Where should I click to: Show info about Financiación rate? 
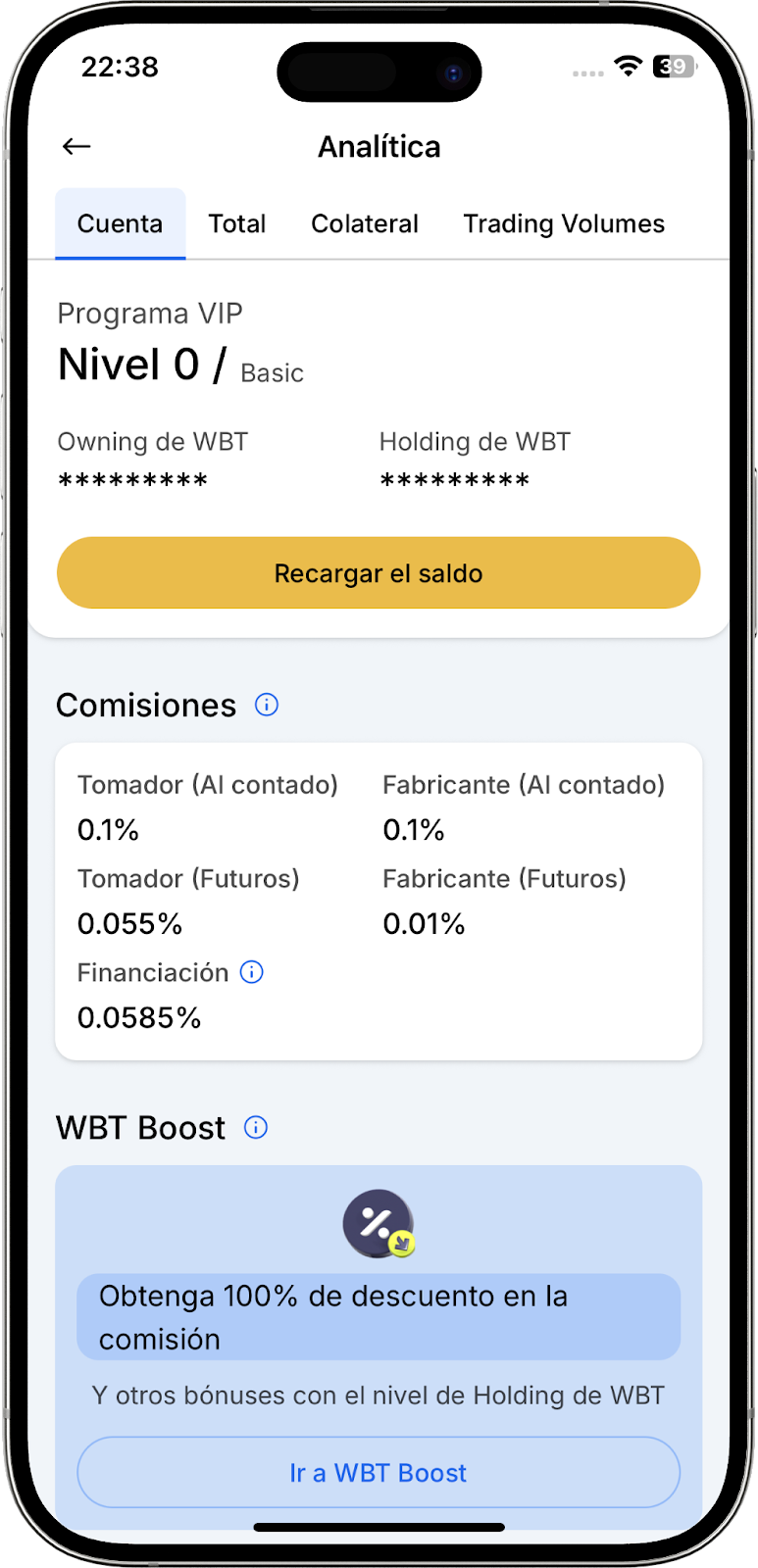[252, 972]
